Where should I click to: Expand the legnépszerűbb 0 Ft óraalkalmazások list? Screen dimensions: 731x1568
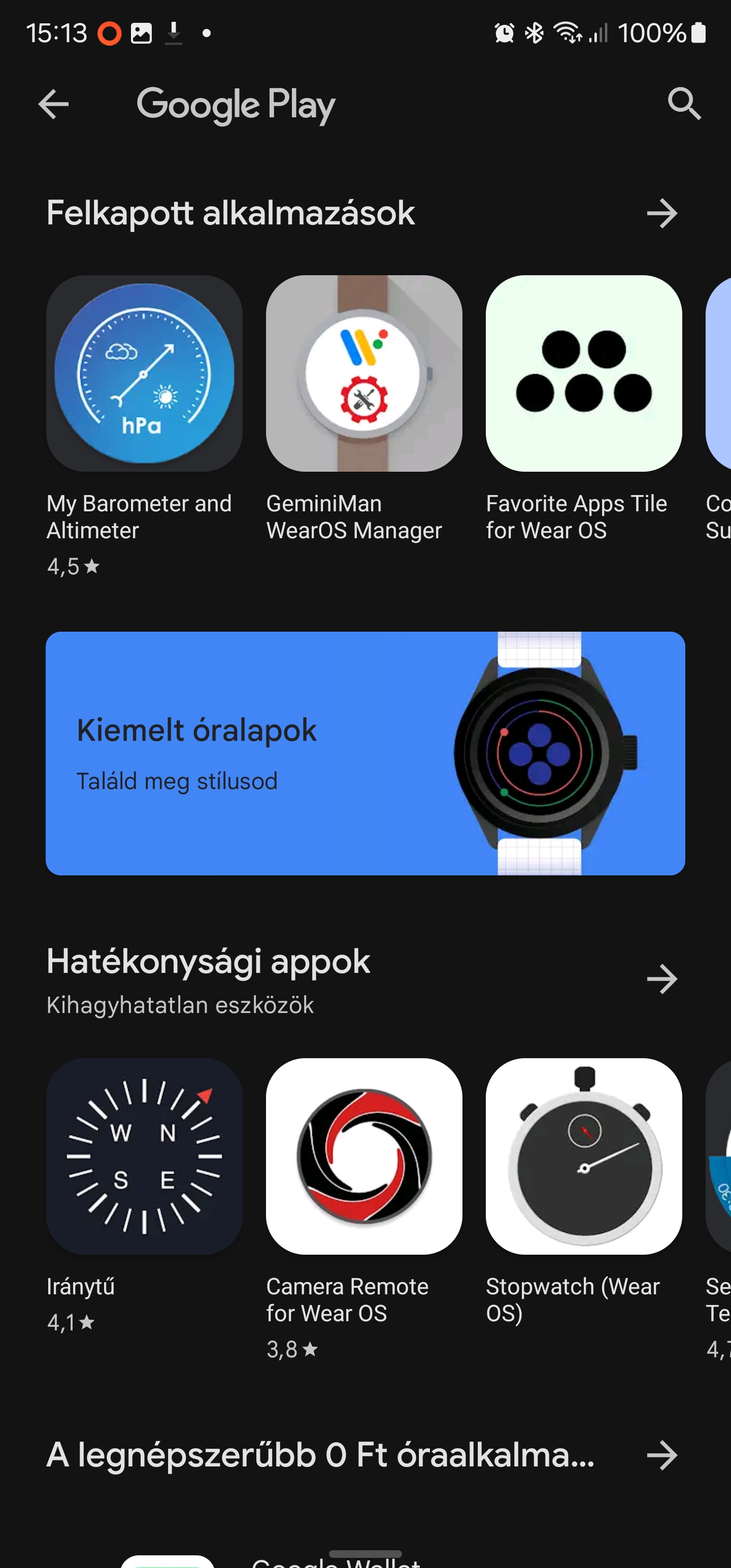[662, 1455]
